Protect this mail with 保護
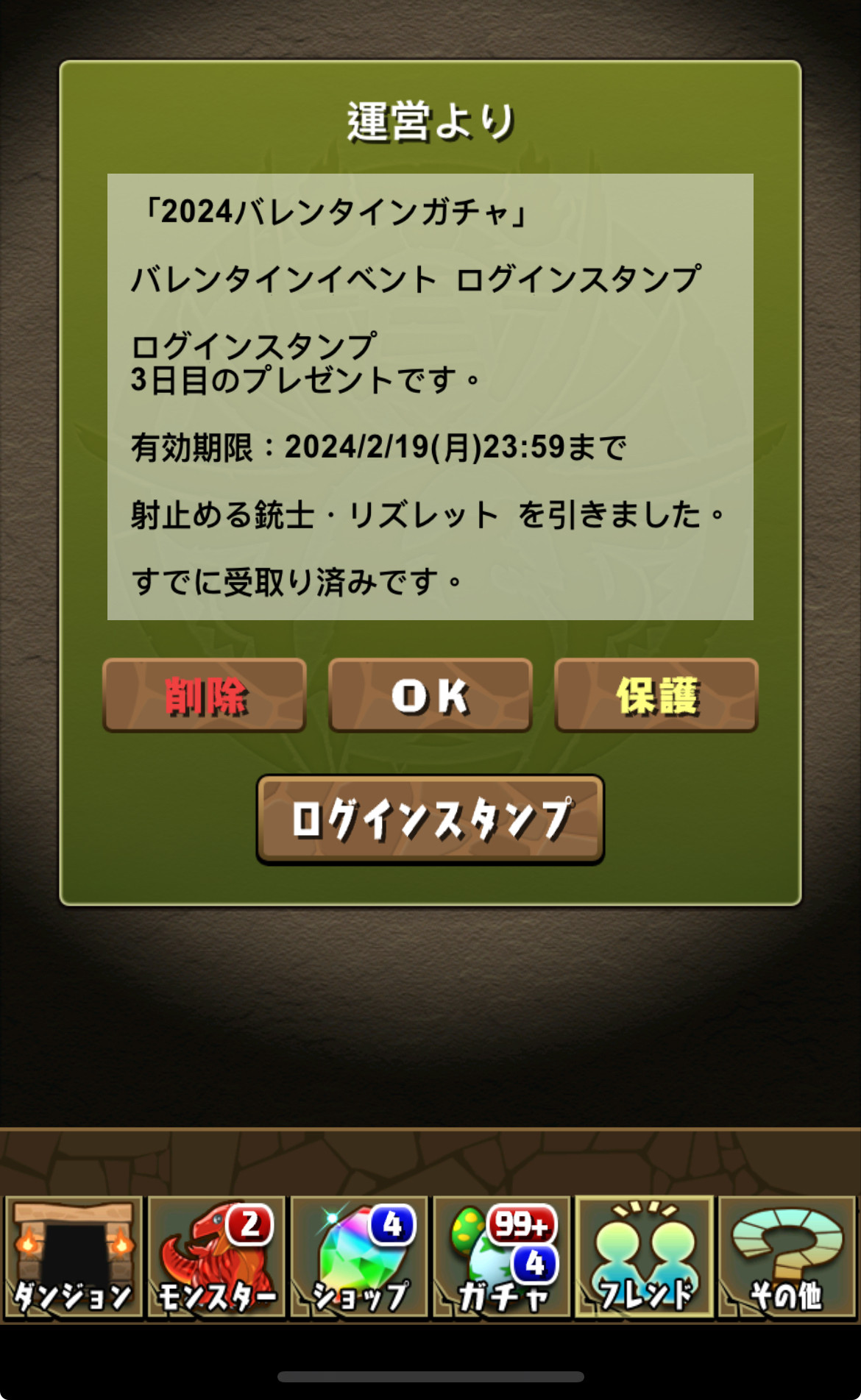This screenshot has height=1400, width=861. click(x=656, y=695)
